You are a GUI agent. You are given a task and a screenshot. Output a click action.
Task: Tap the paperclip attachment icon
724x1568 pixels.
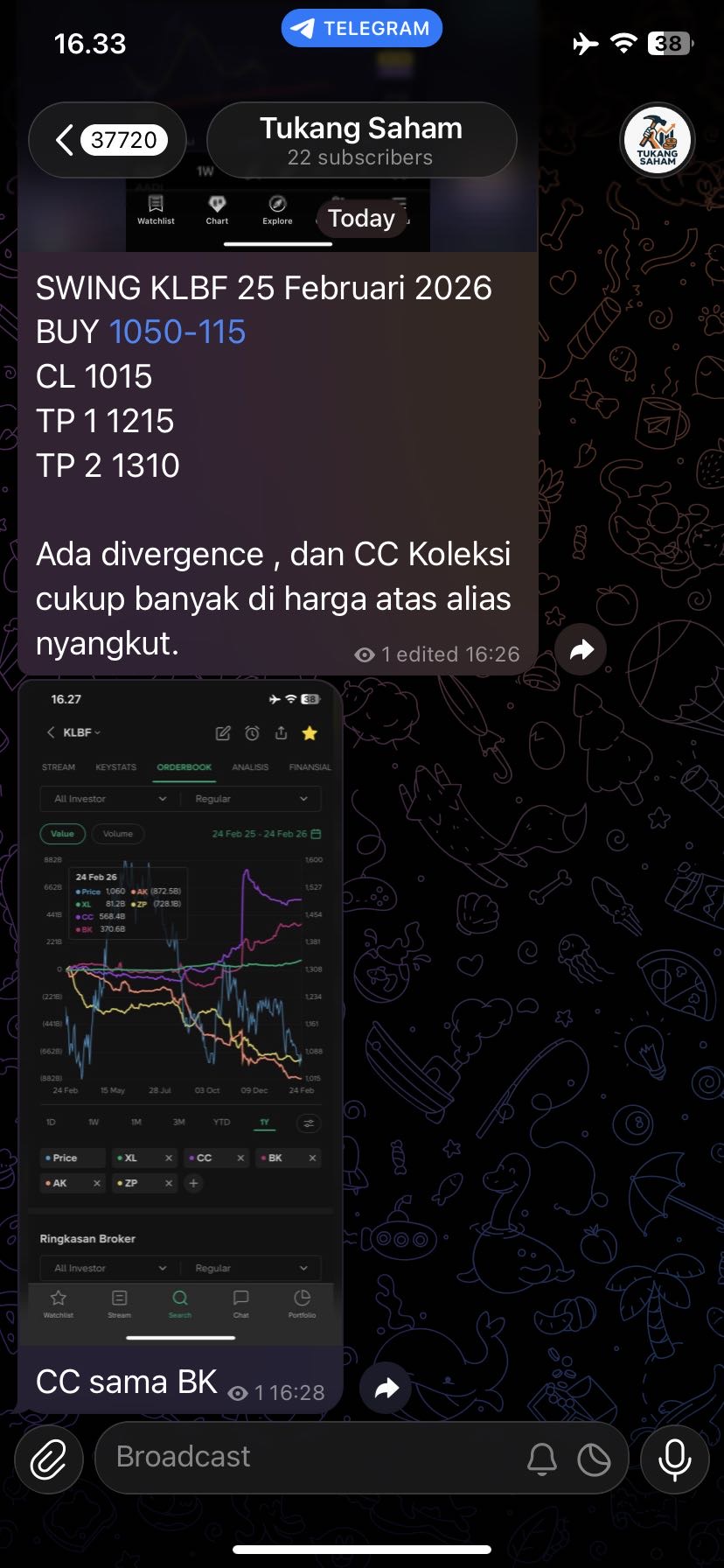[x=49, y=1459]
